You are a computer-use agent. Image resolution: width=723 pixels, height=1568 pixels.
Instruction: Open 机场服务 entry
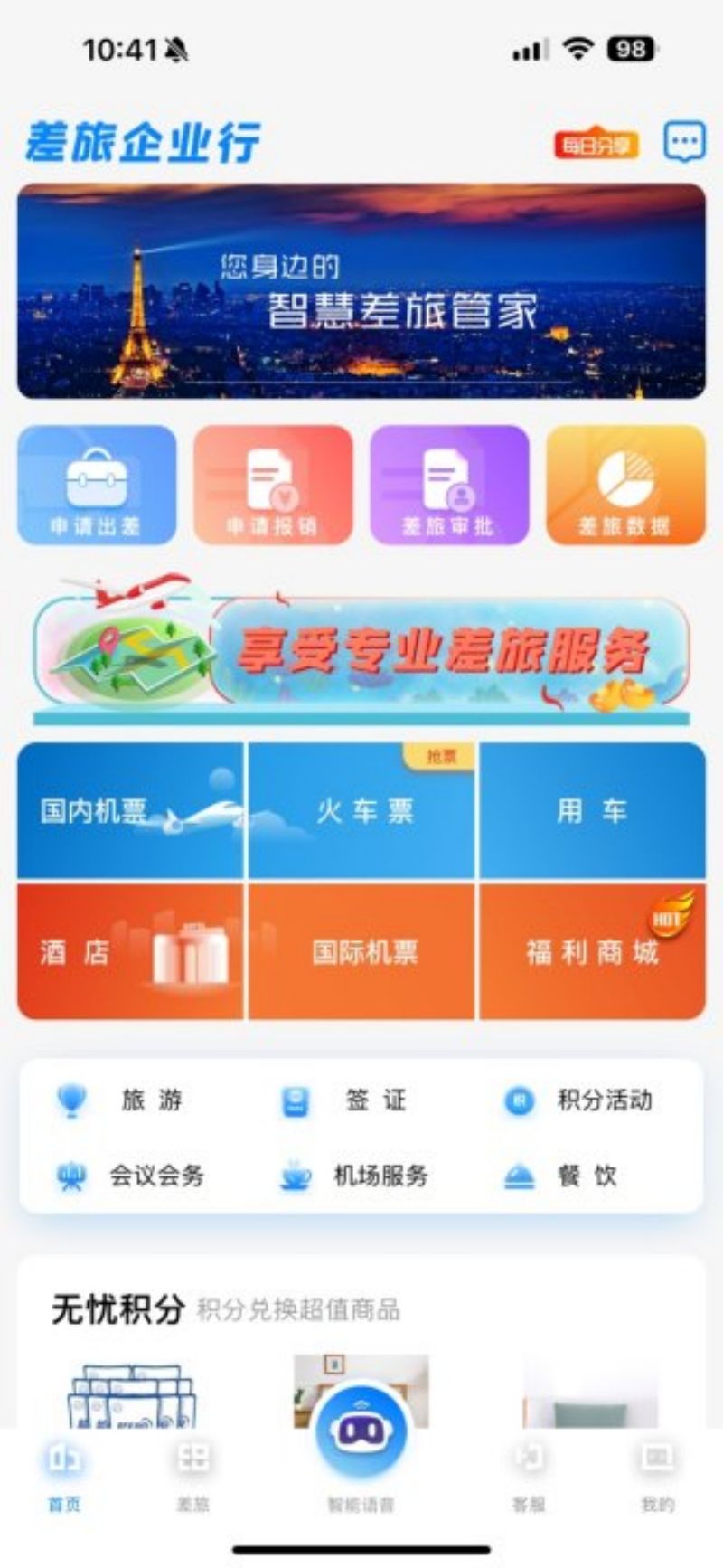coord(357,1176)
